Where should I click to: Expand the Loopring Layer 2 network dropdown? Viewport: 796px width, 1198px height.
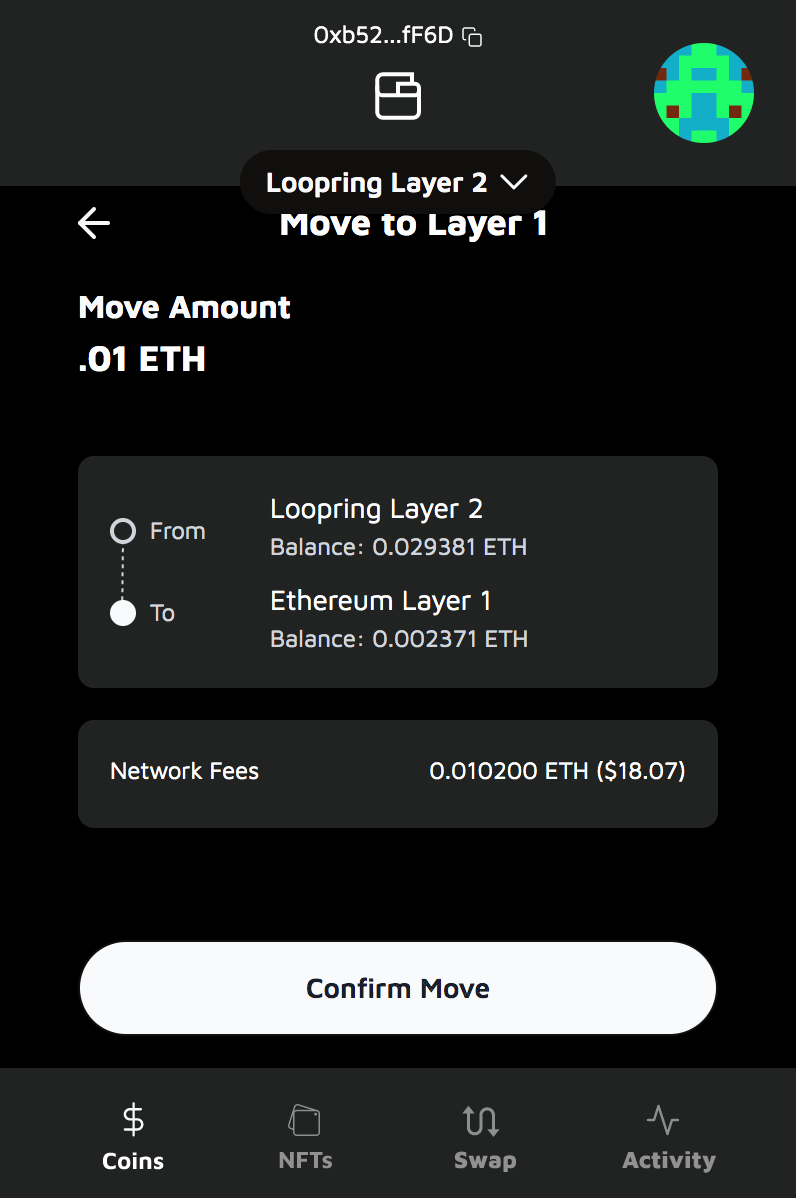coord(397,183)
